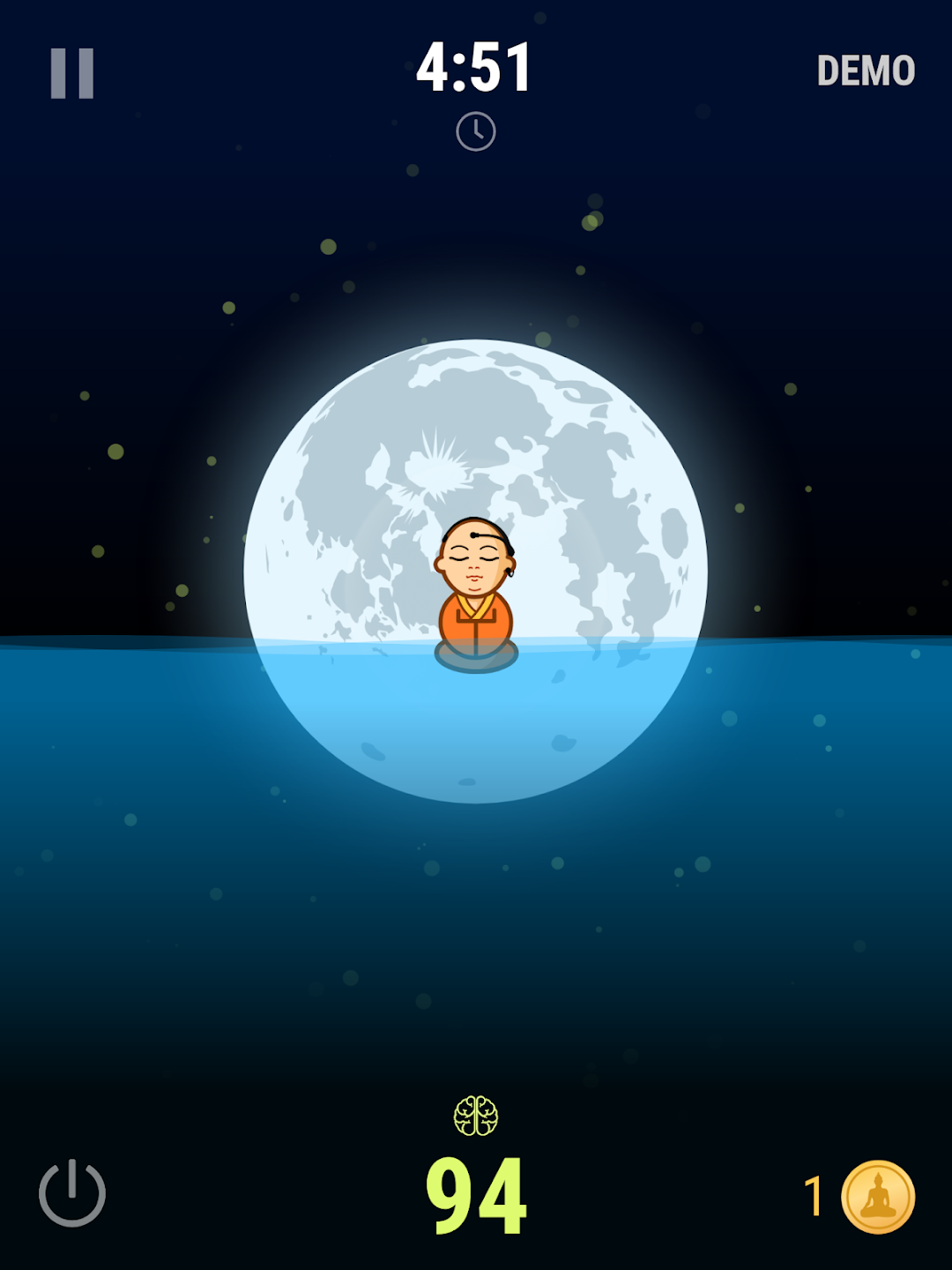
Task: Tap the clock icon under the timer
Action: (476, 132)
